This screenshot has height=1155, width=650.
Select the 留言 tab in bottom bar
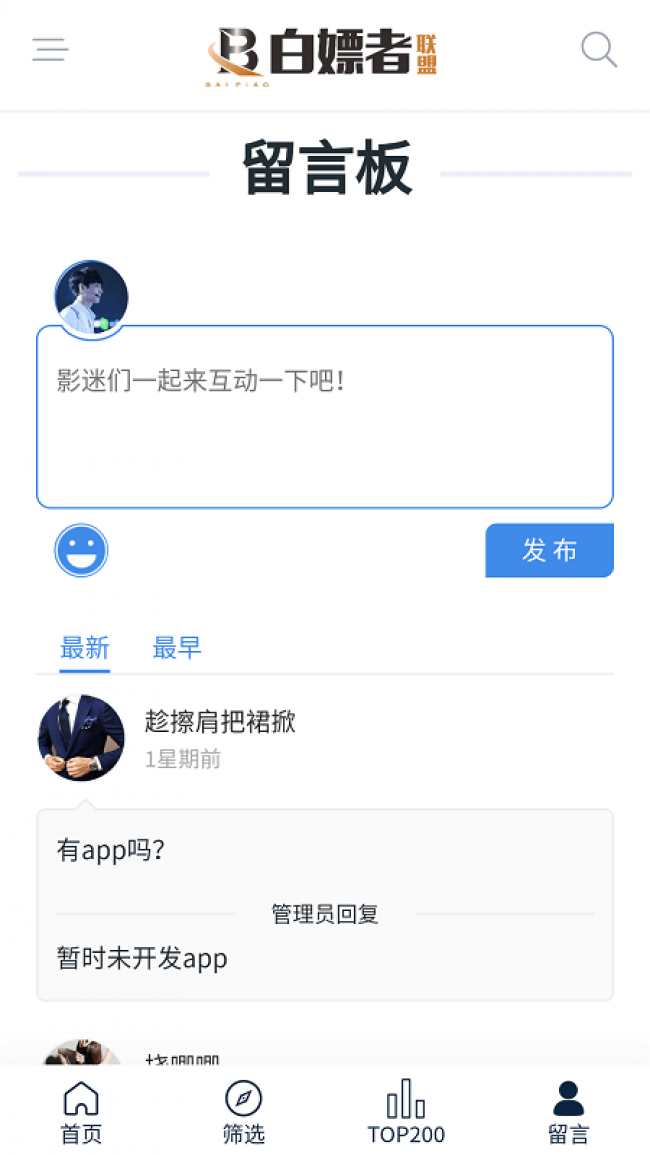pos(568,1112)
